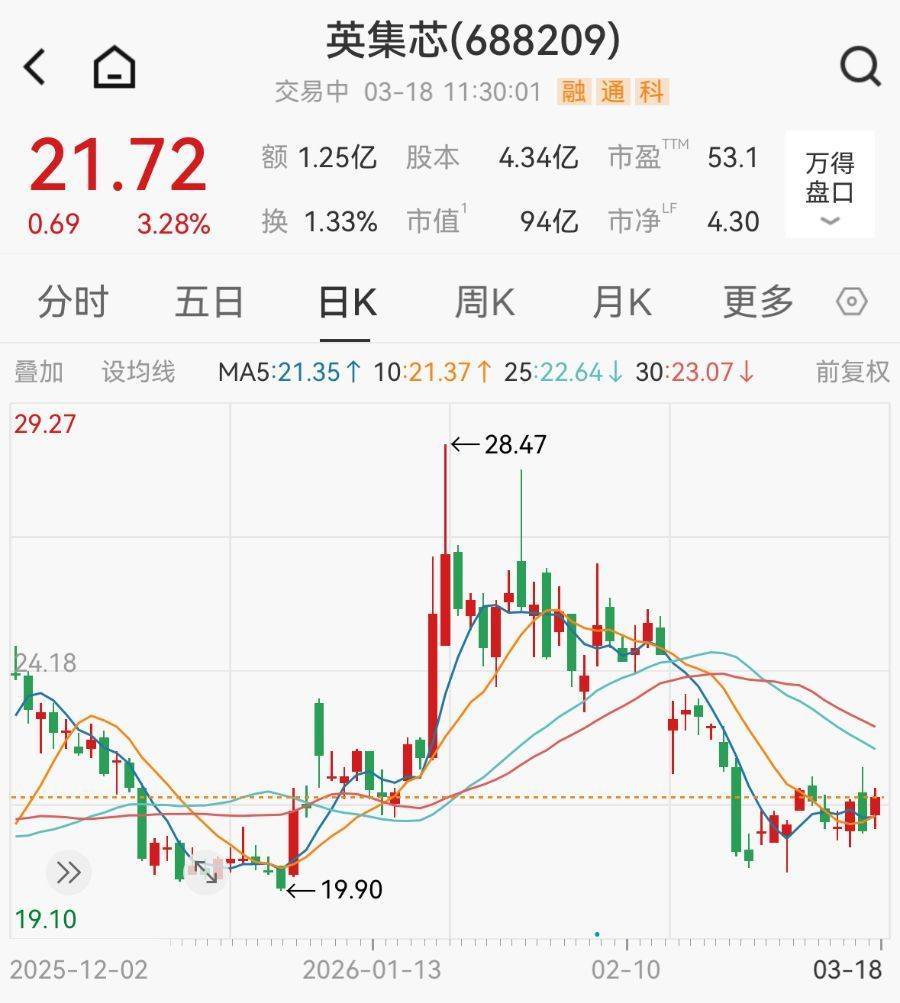Image resolution: width=900 pixels, height=1003 pixels.
Task: Expand the K-line chart to fullscreen
Action: 206,872
